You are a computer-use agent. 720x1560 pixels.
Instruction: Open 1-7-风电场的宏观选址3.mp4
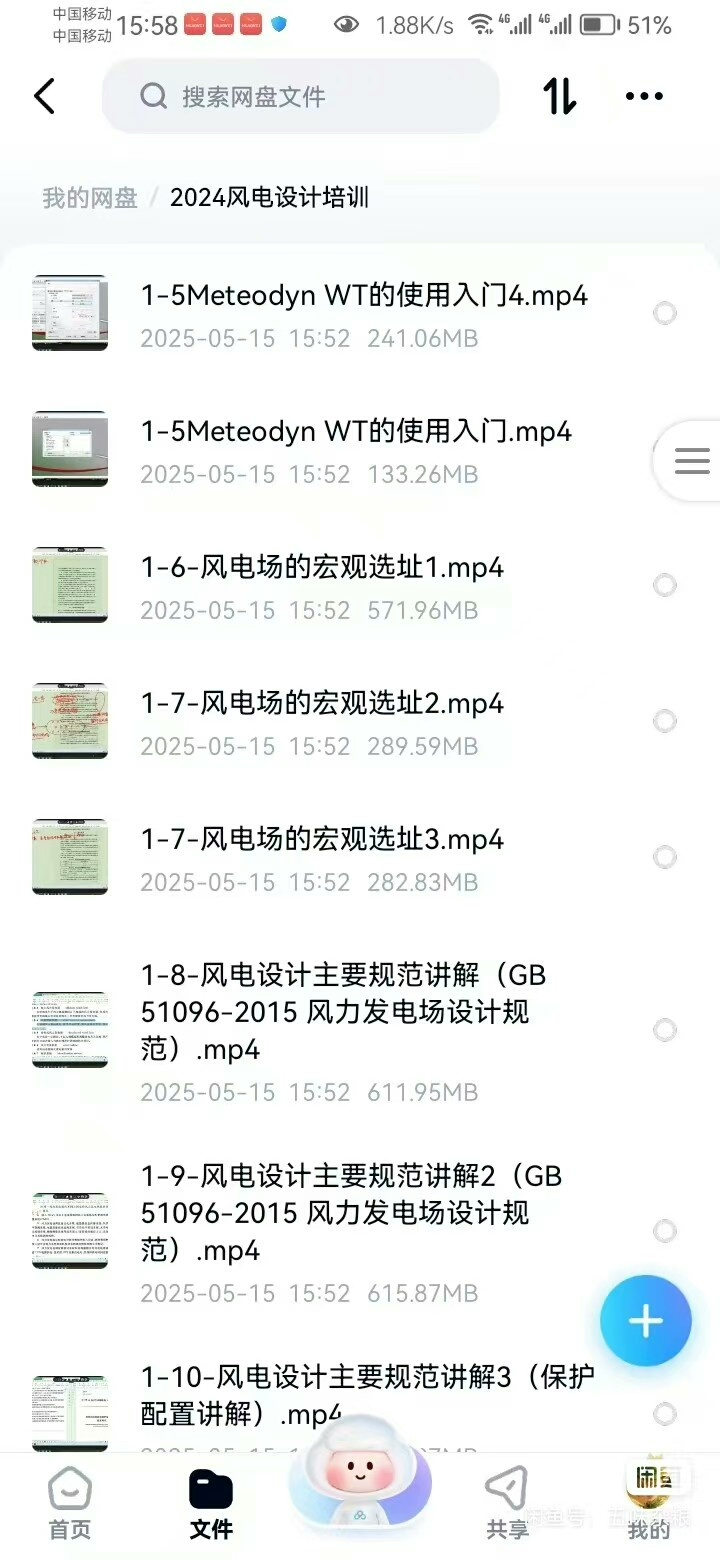tap(322, 840)
